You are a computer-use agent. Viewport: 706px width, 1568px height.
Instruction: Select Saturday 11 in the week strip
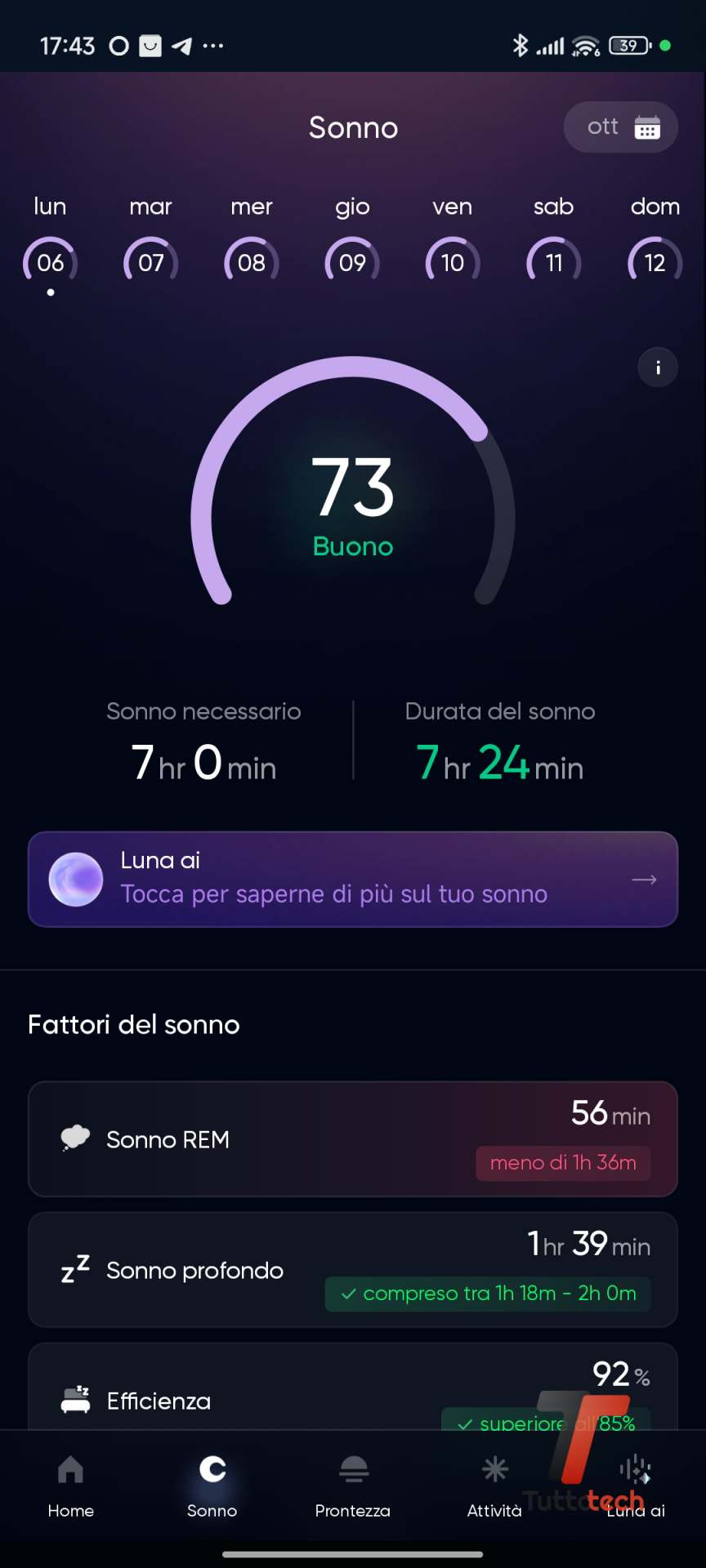[x=554, y=261]
